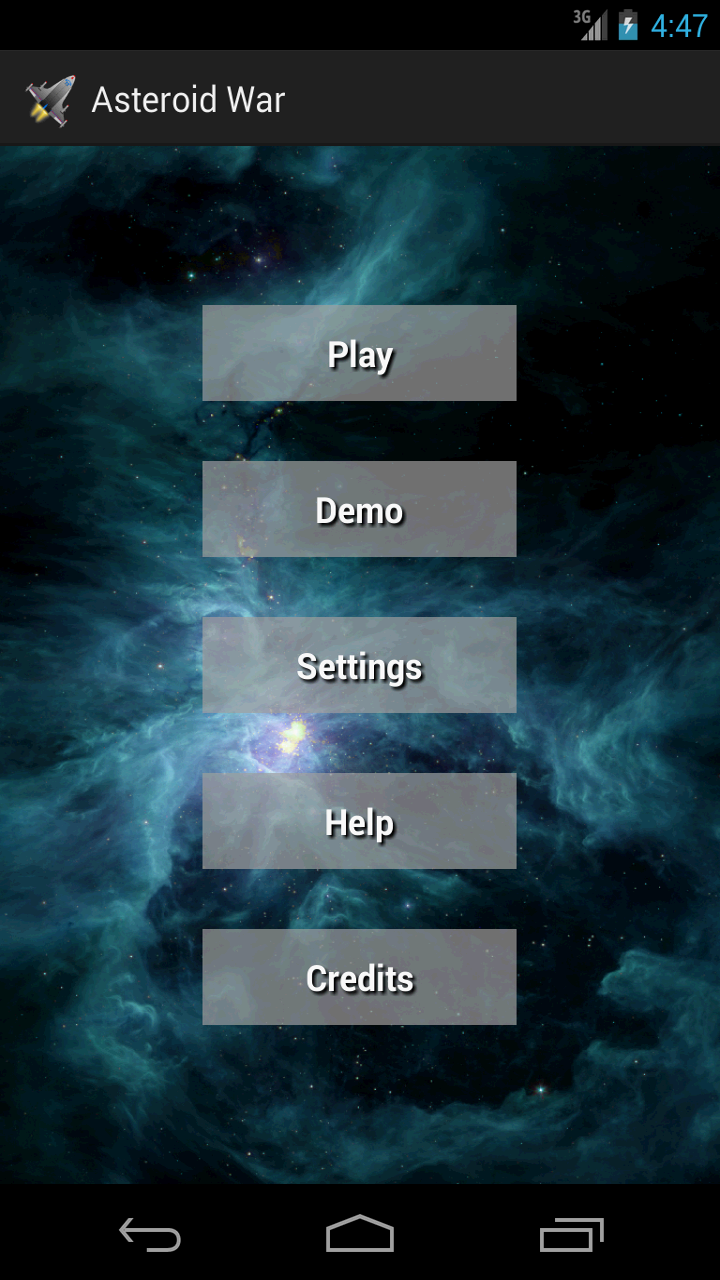
Task: Go to the home screen
Action: point(360,1234)
